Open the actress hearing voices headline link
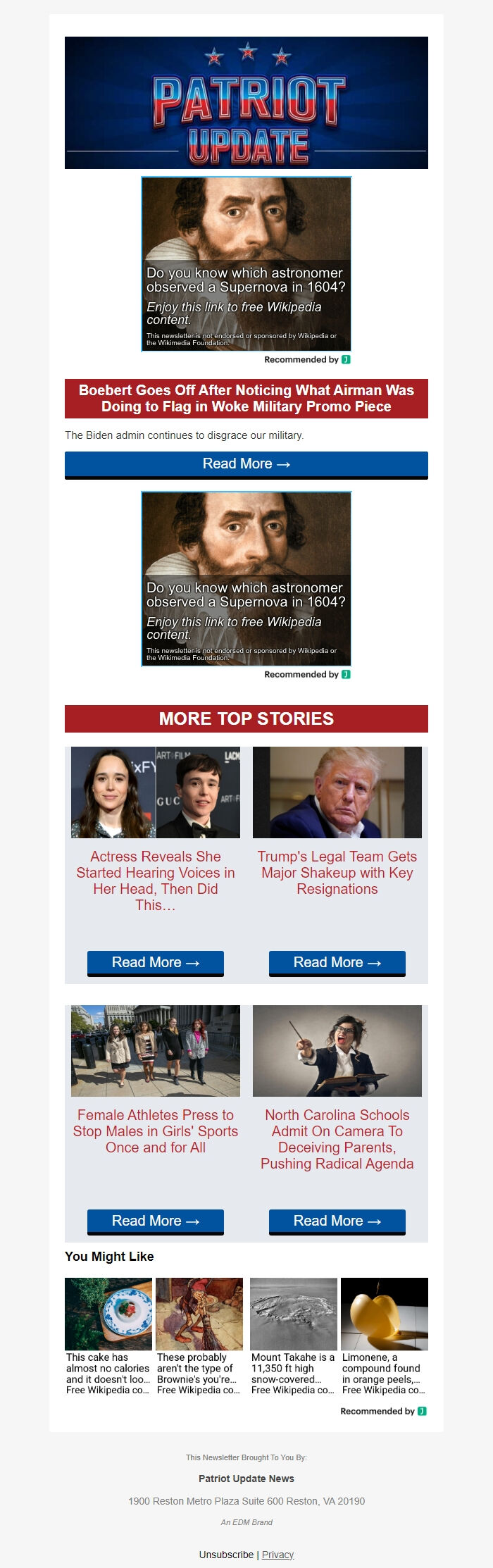This screenshot has height=1568, width=493. [155, 881]
